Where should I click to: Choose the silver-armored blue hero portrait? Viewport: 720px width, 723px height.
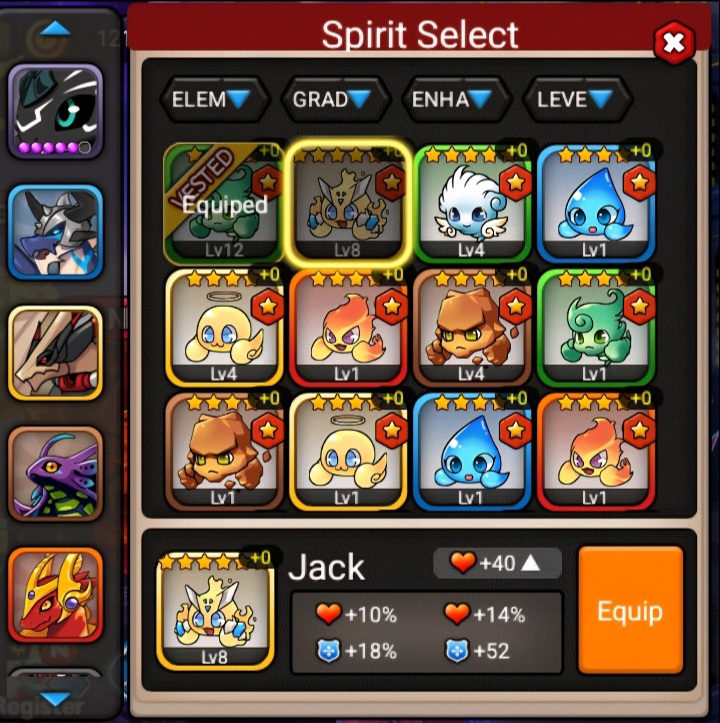tap(56, 232)
